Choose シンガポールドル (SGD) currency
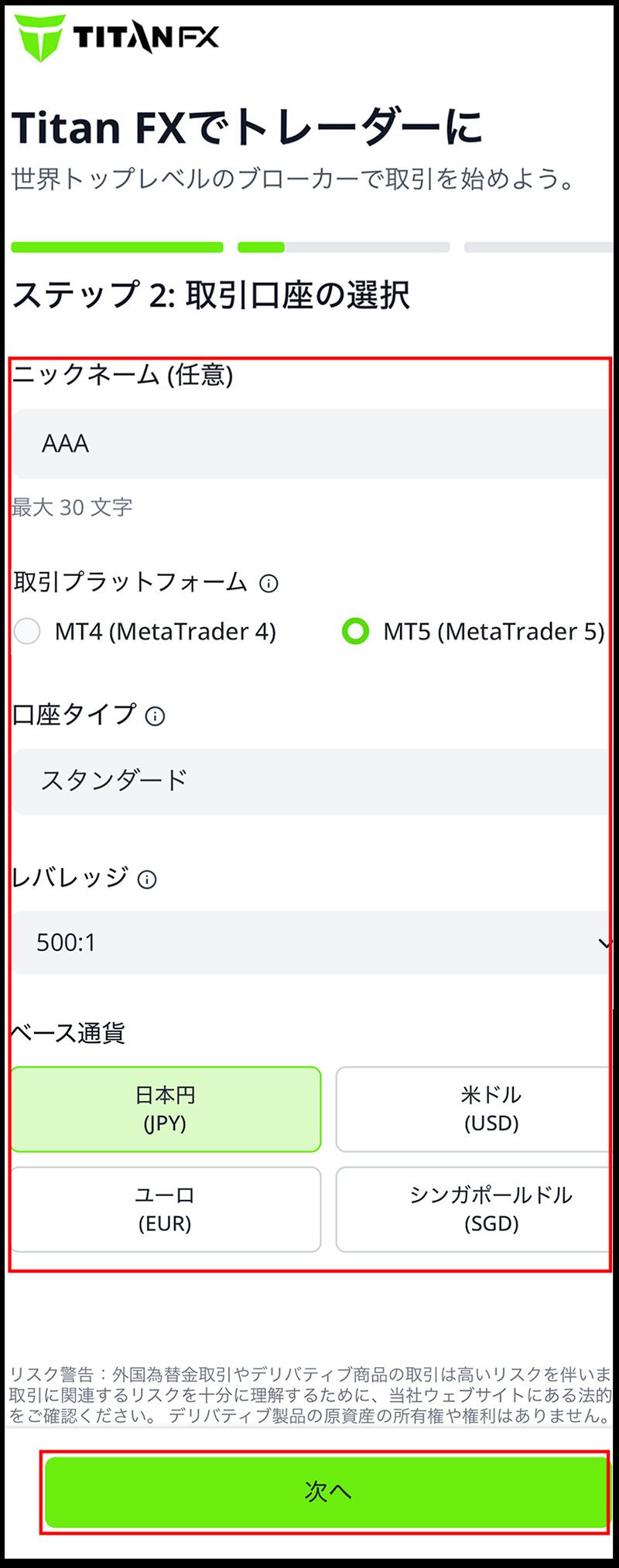 pyautogui.click(x=489, y=1209)
